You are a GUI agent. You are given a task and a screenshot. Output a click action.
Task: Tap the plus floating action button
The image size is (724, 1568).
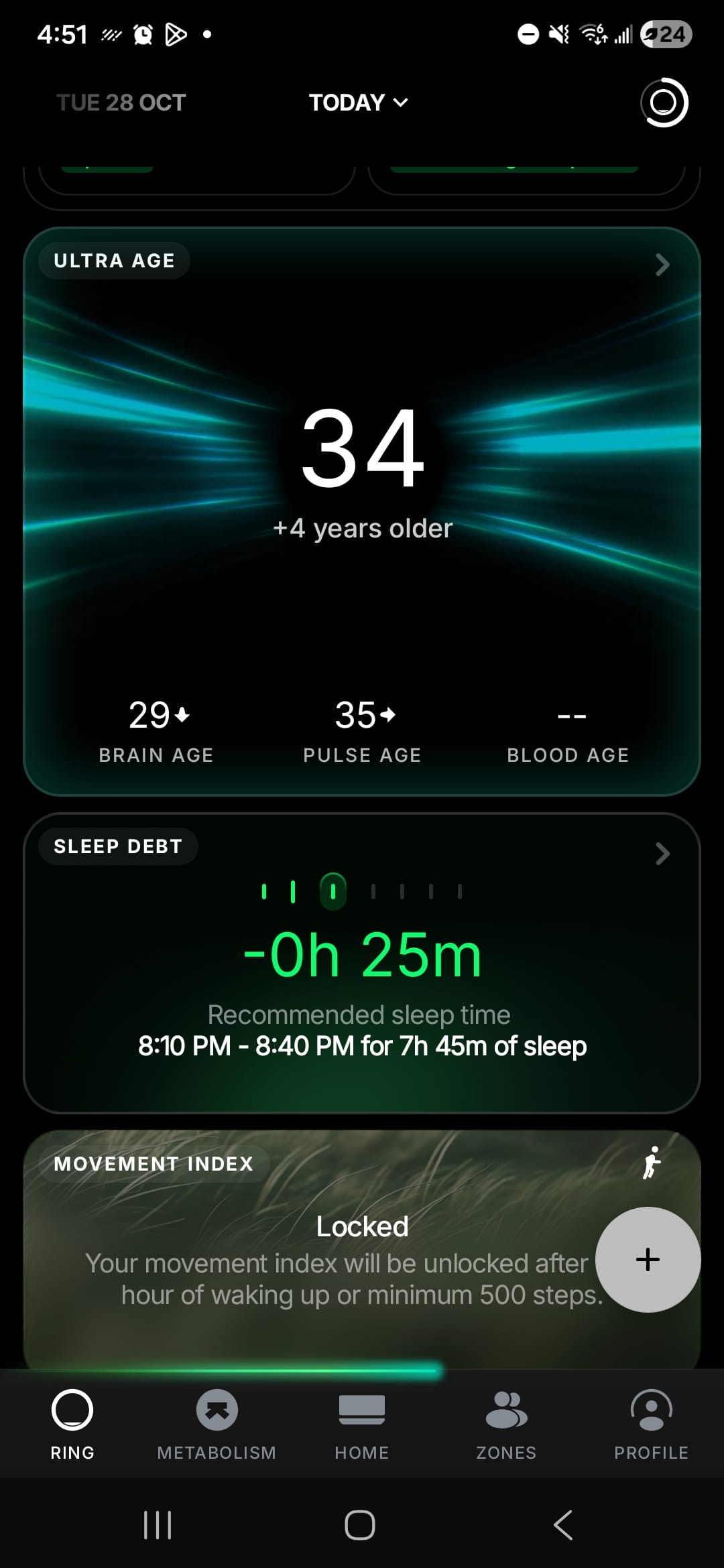[648, 1259]
